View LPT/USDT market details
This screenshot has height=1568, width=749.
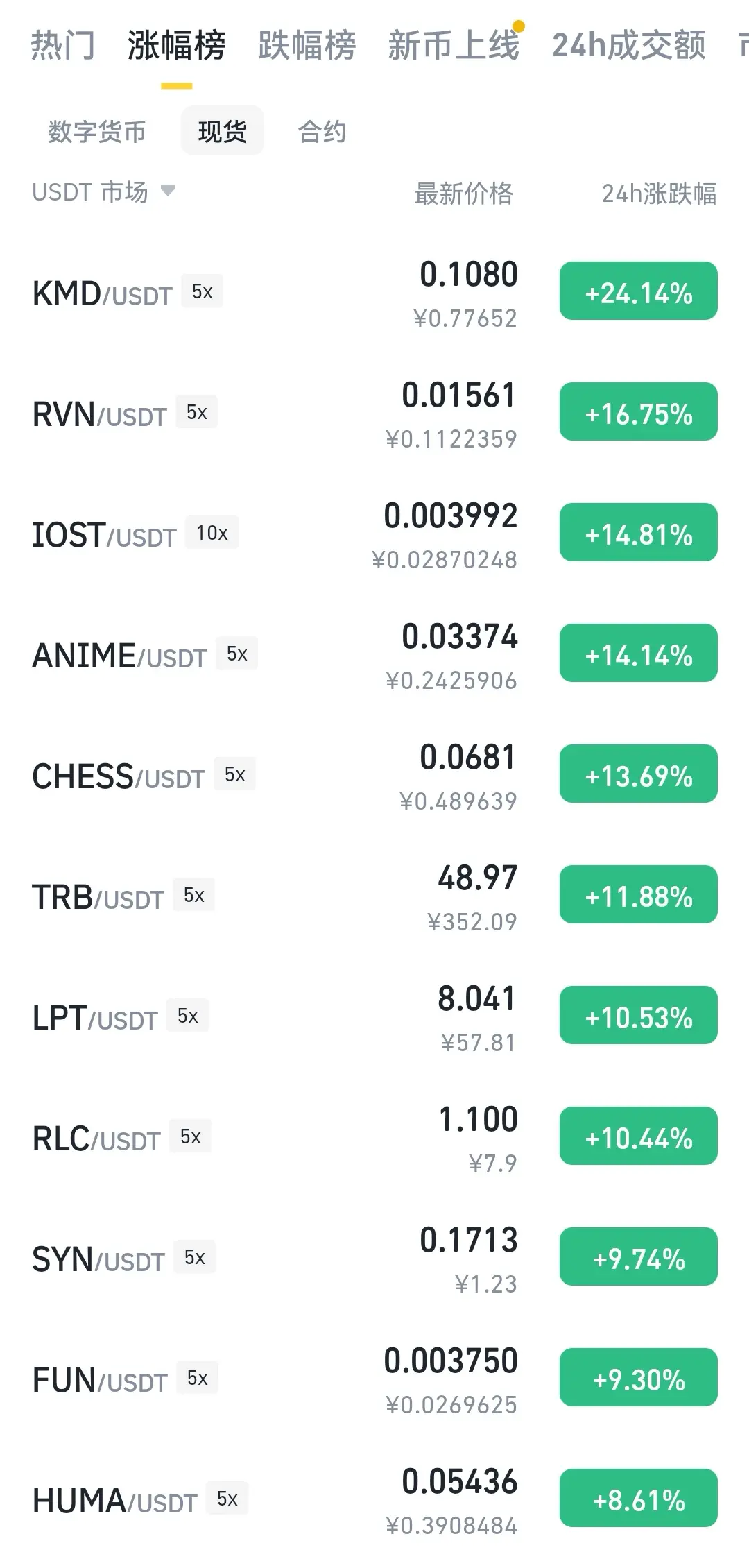tap(374, 1017)
